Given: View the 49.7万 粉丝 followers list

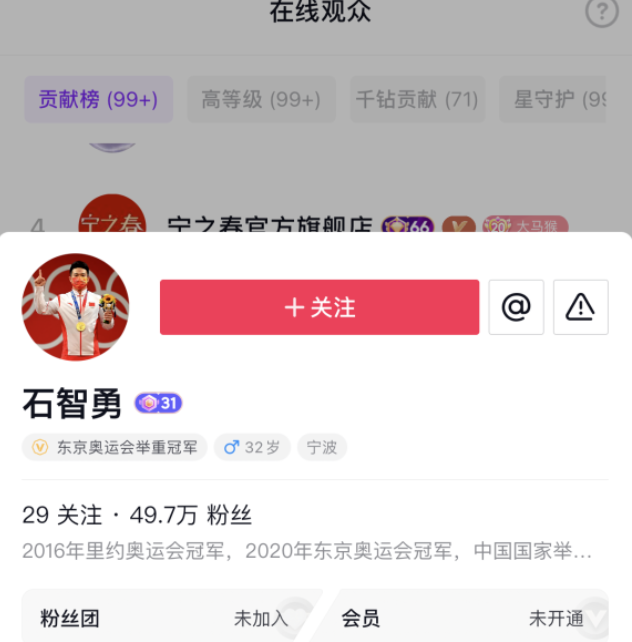Looking at the screenshot, I should 190,516.
